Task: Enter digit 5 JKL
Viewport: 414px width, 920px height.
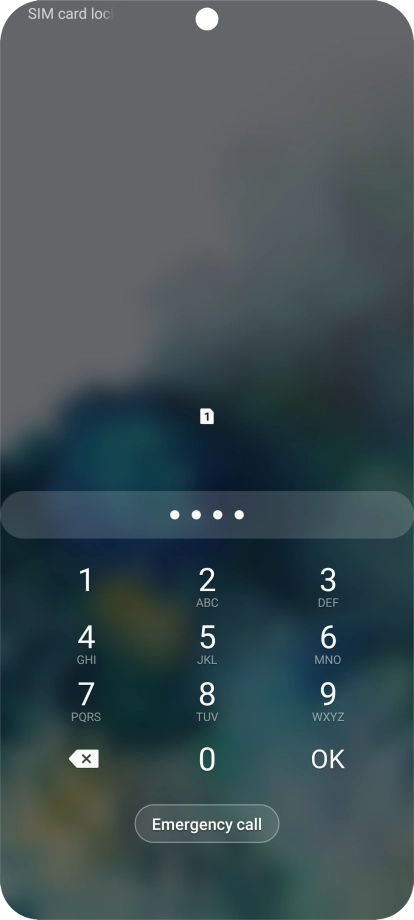Action: point(207,644)
